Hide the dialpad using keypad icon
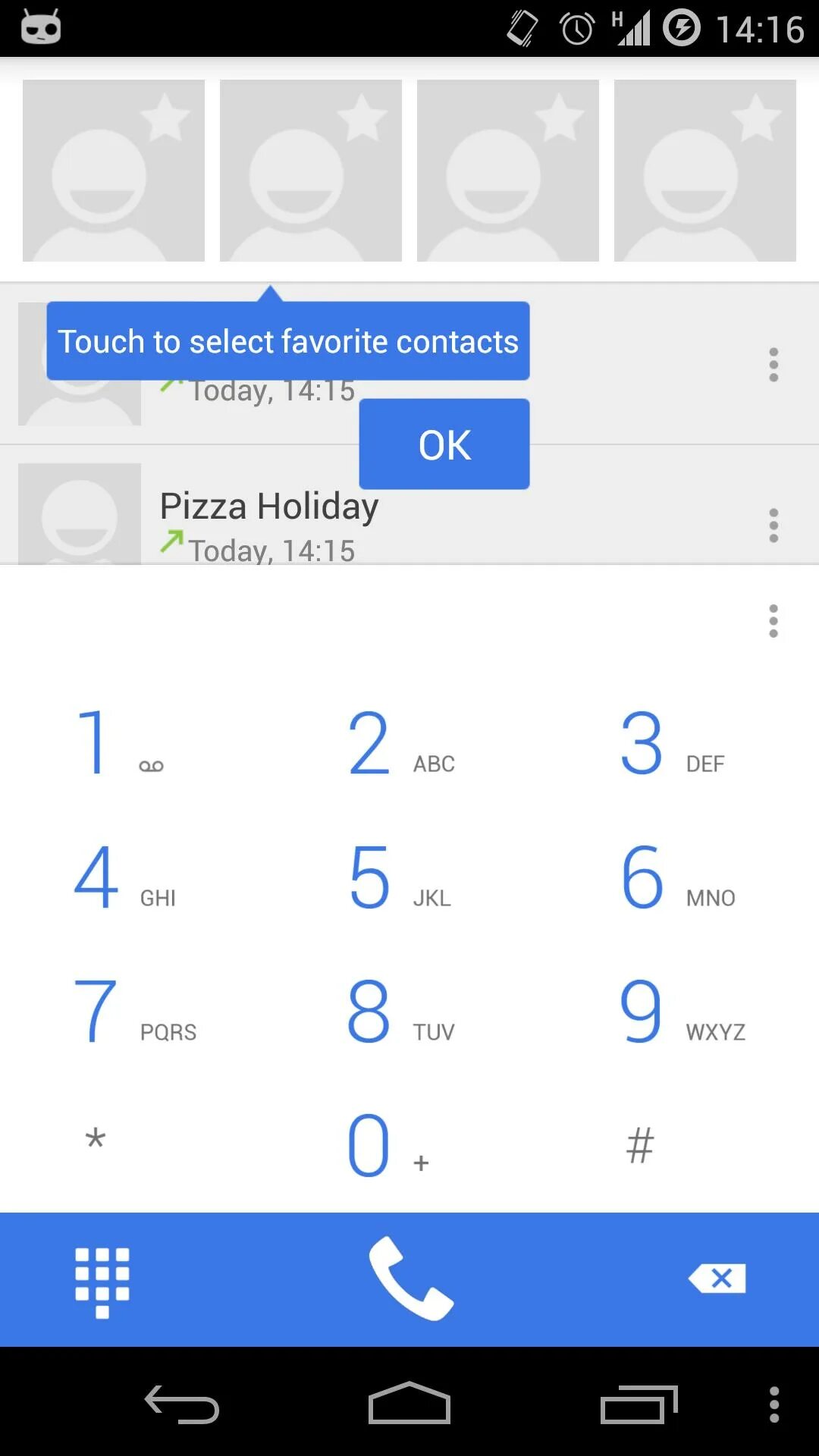Viewport: 819px width, 1456px height. (102, 1282)
